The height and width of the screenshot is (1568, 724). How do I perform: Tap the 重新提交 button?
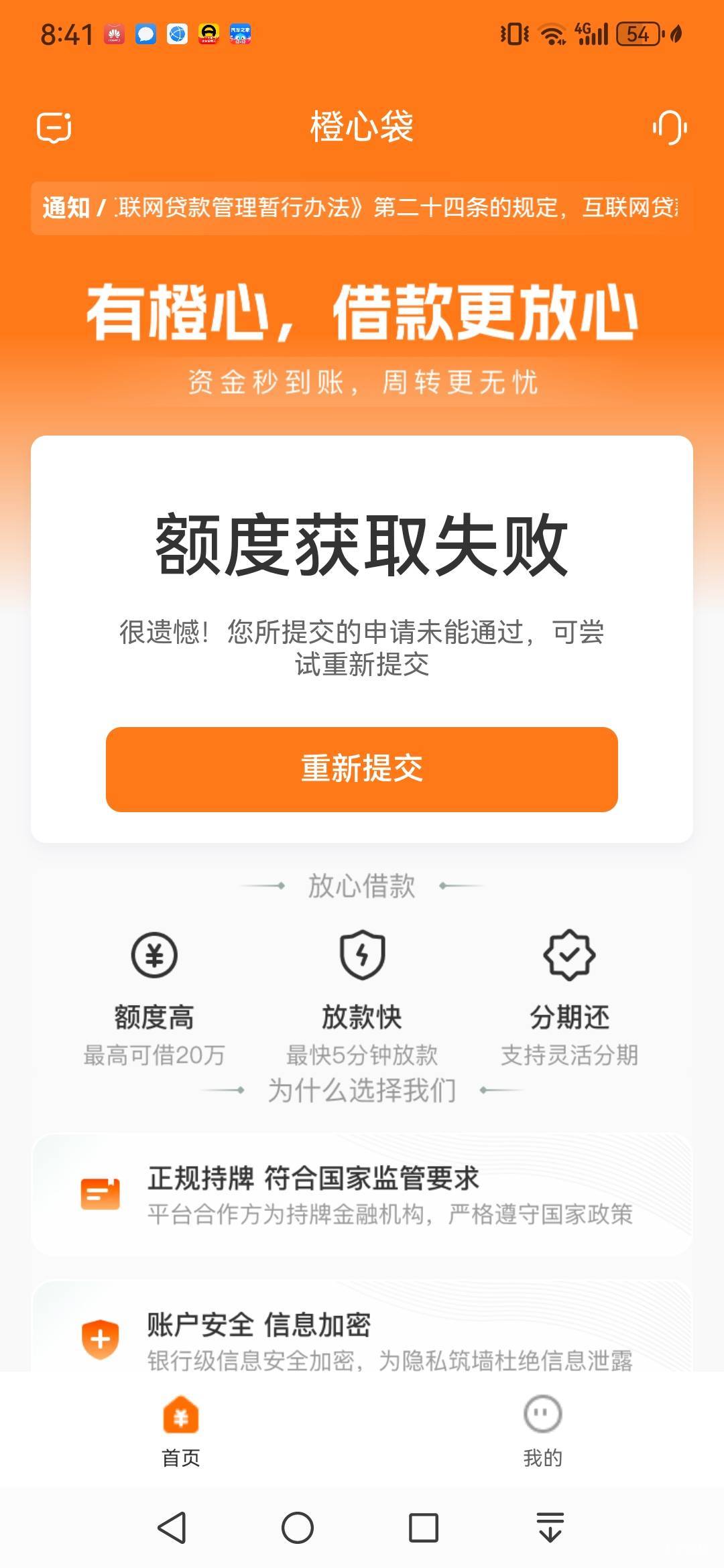pyautogui.click(x=362, y=769)
